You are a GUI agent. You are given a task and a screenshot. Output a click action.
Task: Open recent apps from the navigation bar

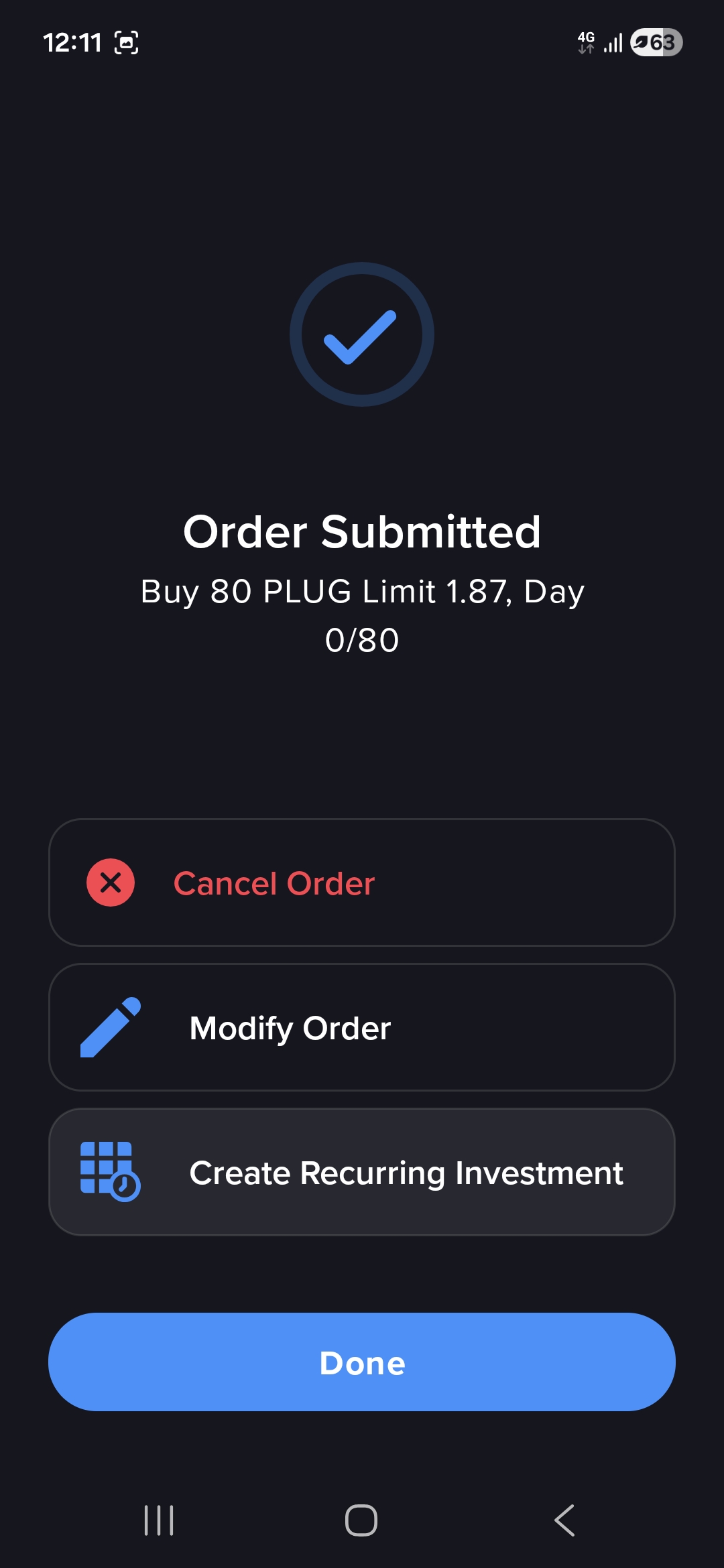click(x=159, y=1520)
